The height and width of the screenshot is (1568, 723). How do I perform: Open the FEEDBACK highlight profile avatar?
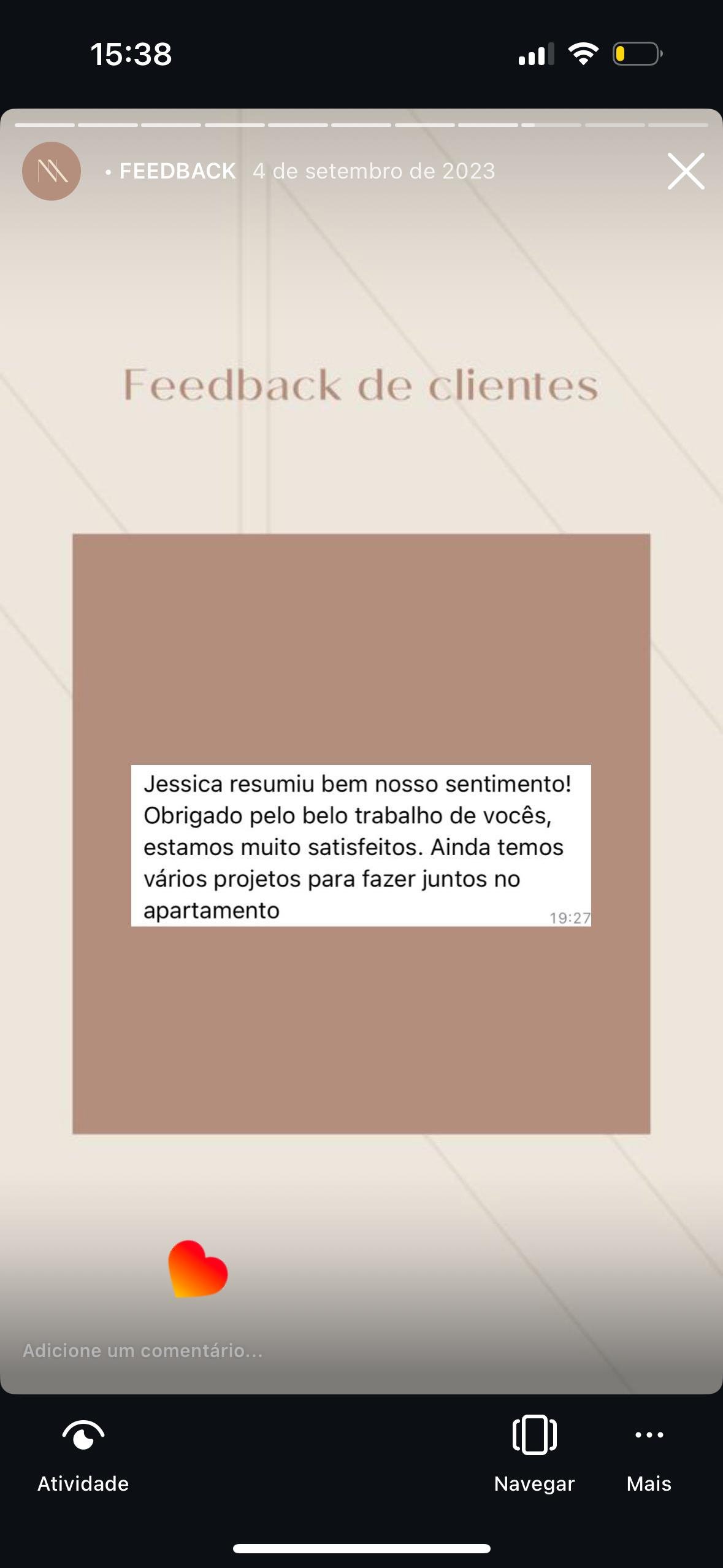click(x=52, y=171)
